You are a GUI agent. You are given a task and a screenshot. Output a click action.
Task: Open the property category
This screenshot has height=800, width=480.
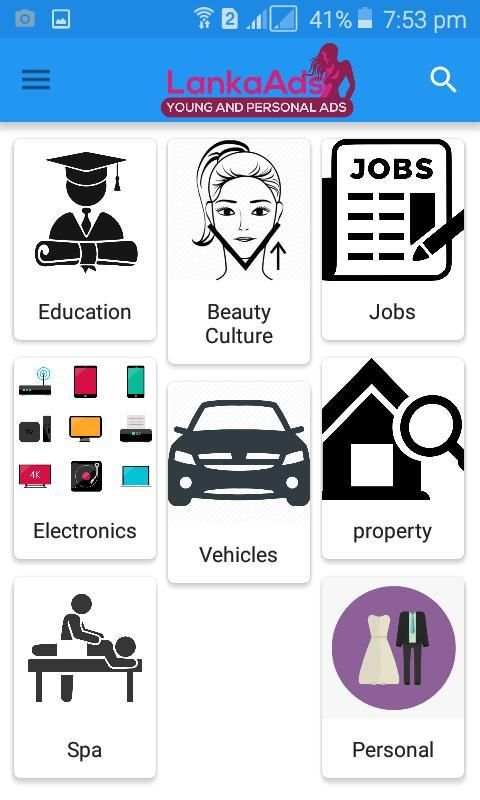pyautogui.click(x=393, y=458)
